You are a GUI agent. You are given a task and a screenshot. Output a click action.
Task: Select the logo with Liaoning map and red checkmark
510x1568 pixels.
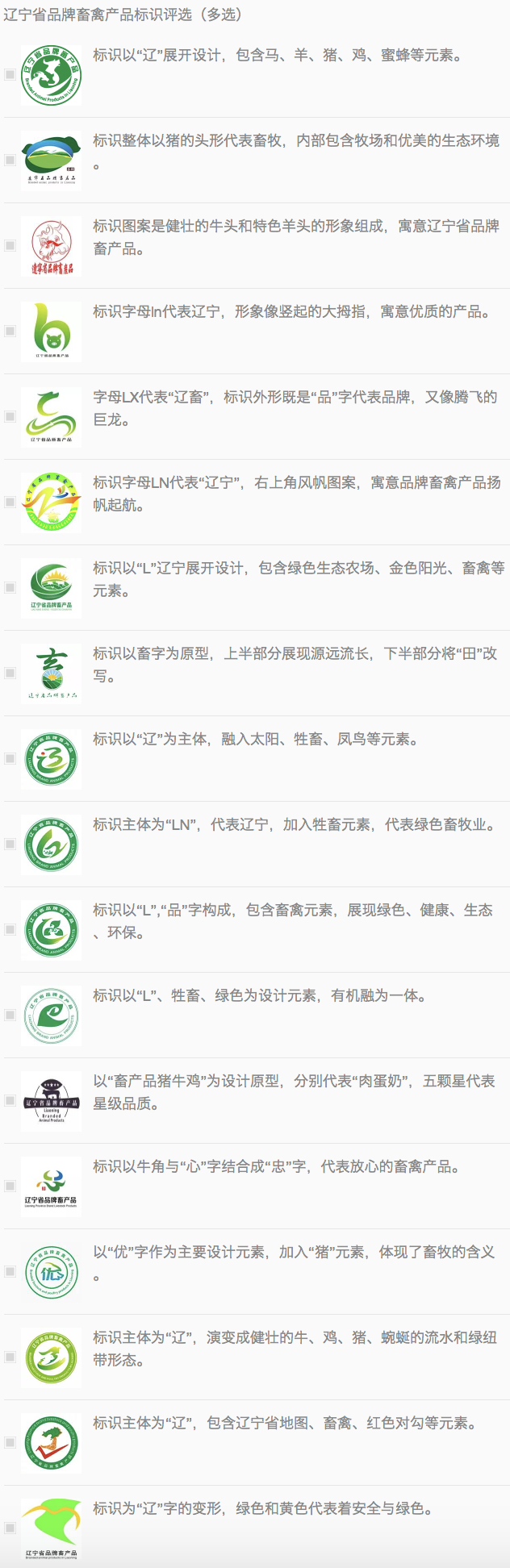[x=10, y=1442]
